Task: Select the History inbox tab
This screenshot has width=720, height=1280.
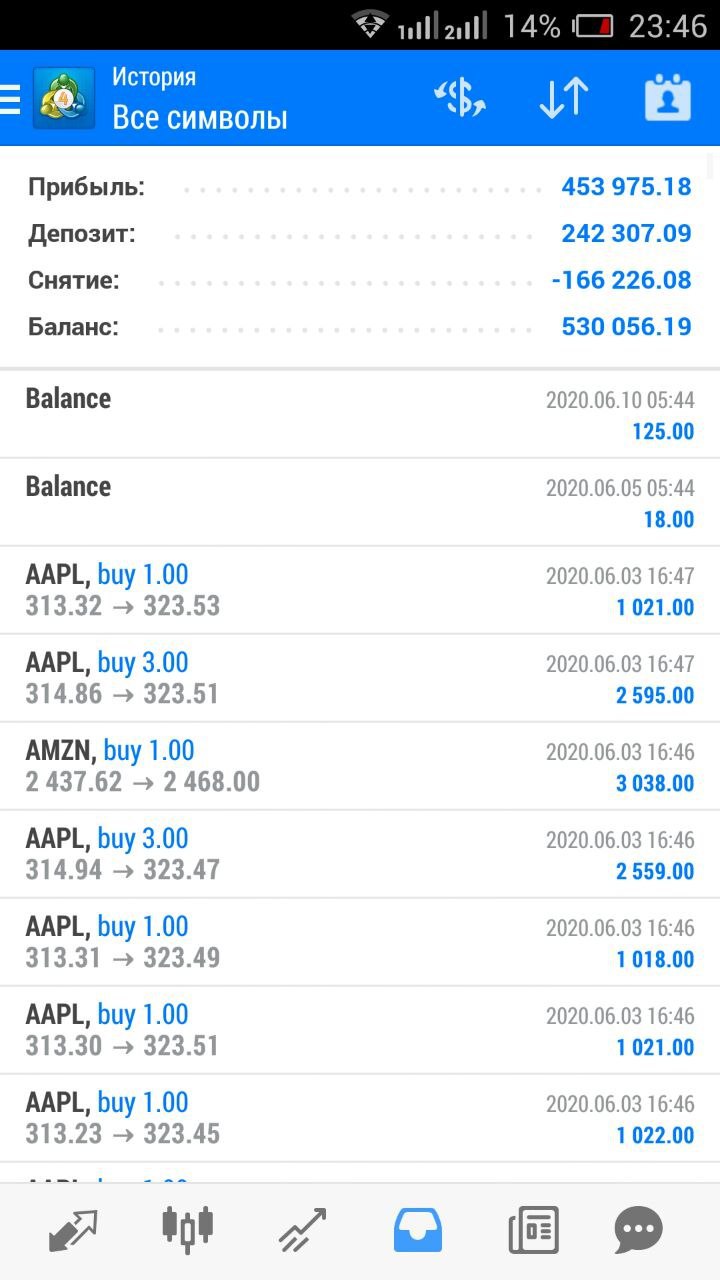Action: (418, 1228)
